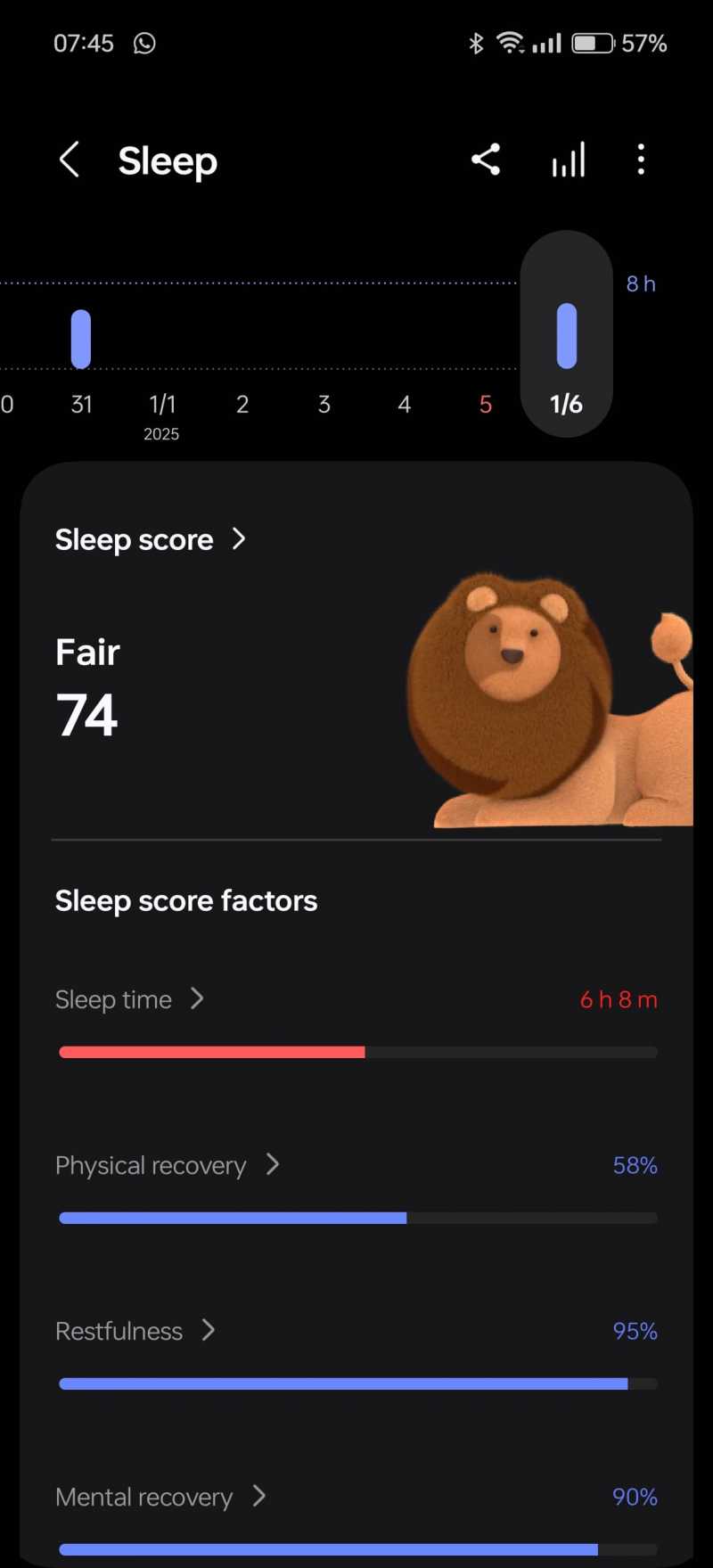Go back from the Sleep screen
Screen dimensions: 713x1568
[70, 160]
